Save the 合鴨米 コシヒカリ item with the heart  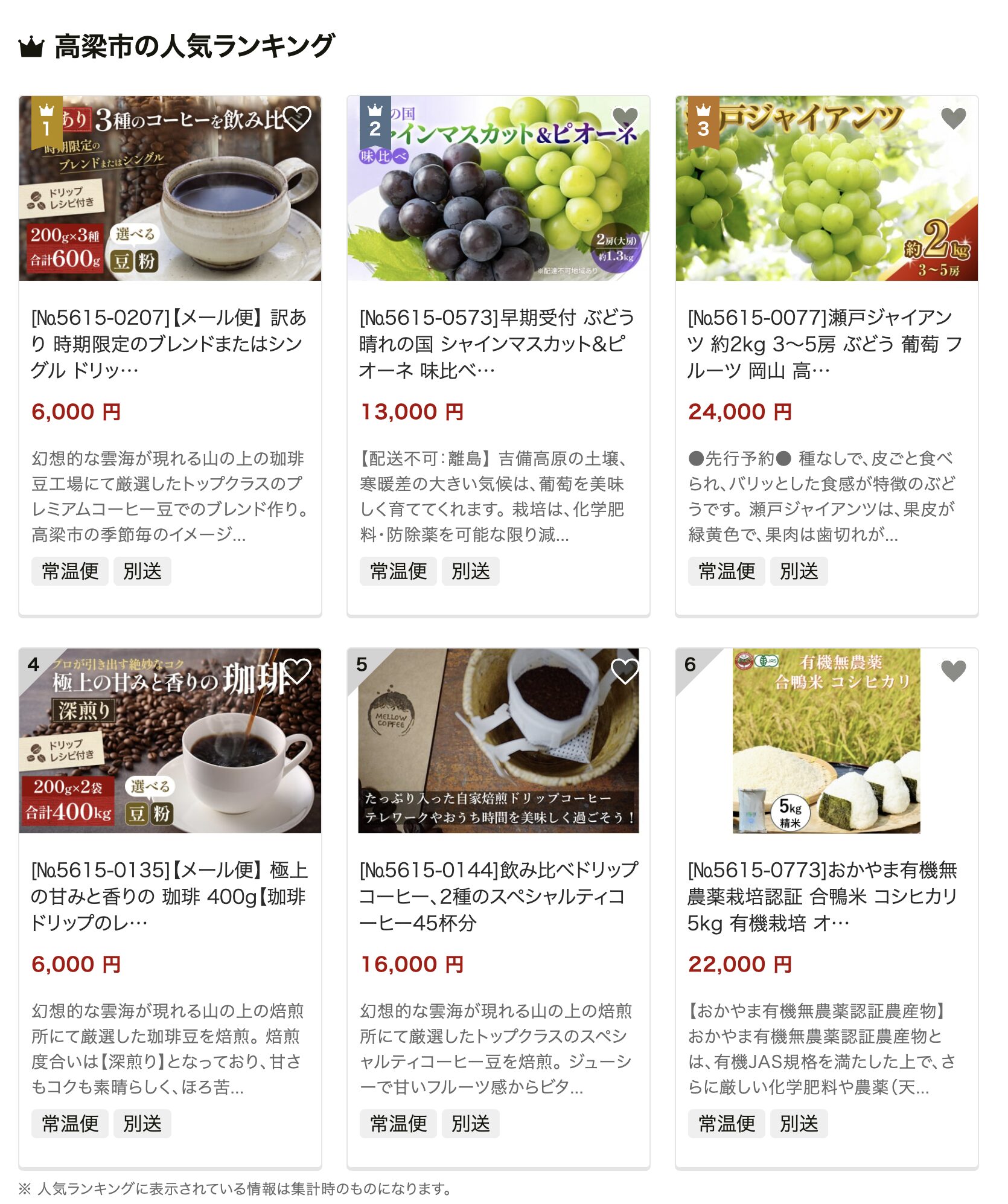[x=954, y=671]
